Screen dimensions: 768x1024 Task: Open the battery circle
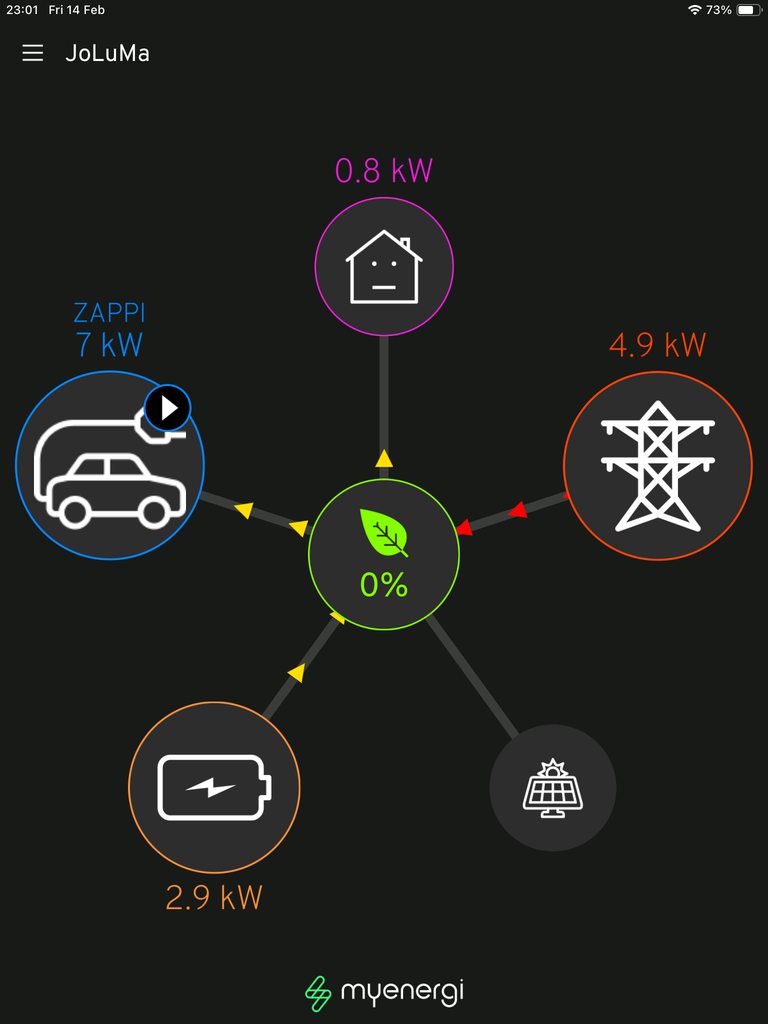click(x=214, y=788)
